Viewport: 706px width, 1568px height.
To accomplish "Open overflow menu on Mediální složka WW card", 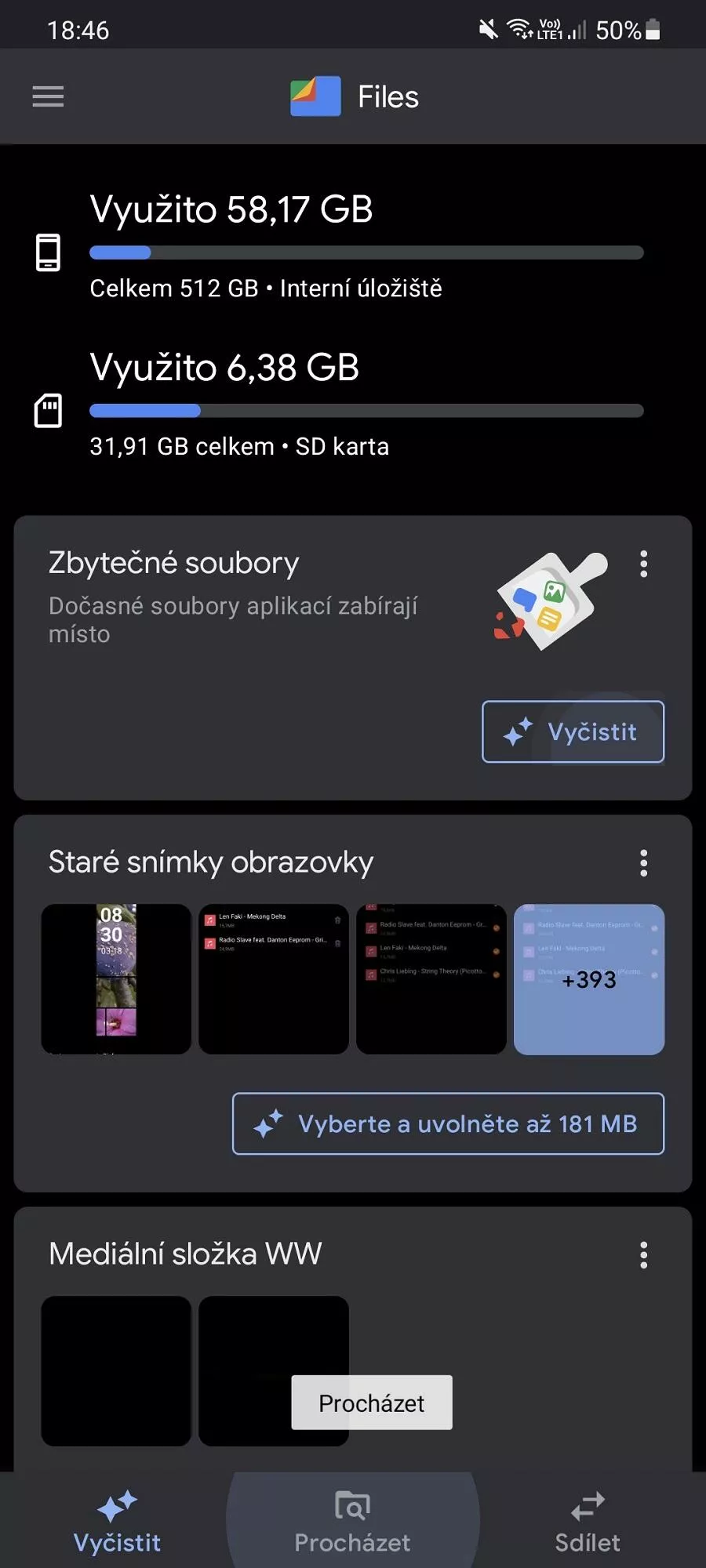I will (643, 1254).
